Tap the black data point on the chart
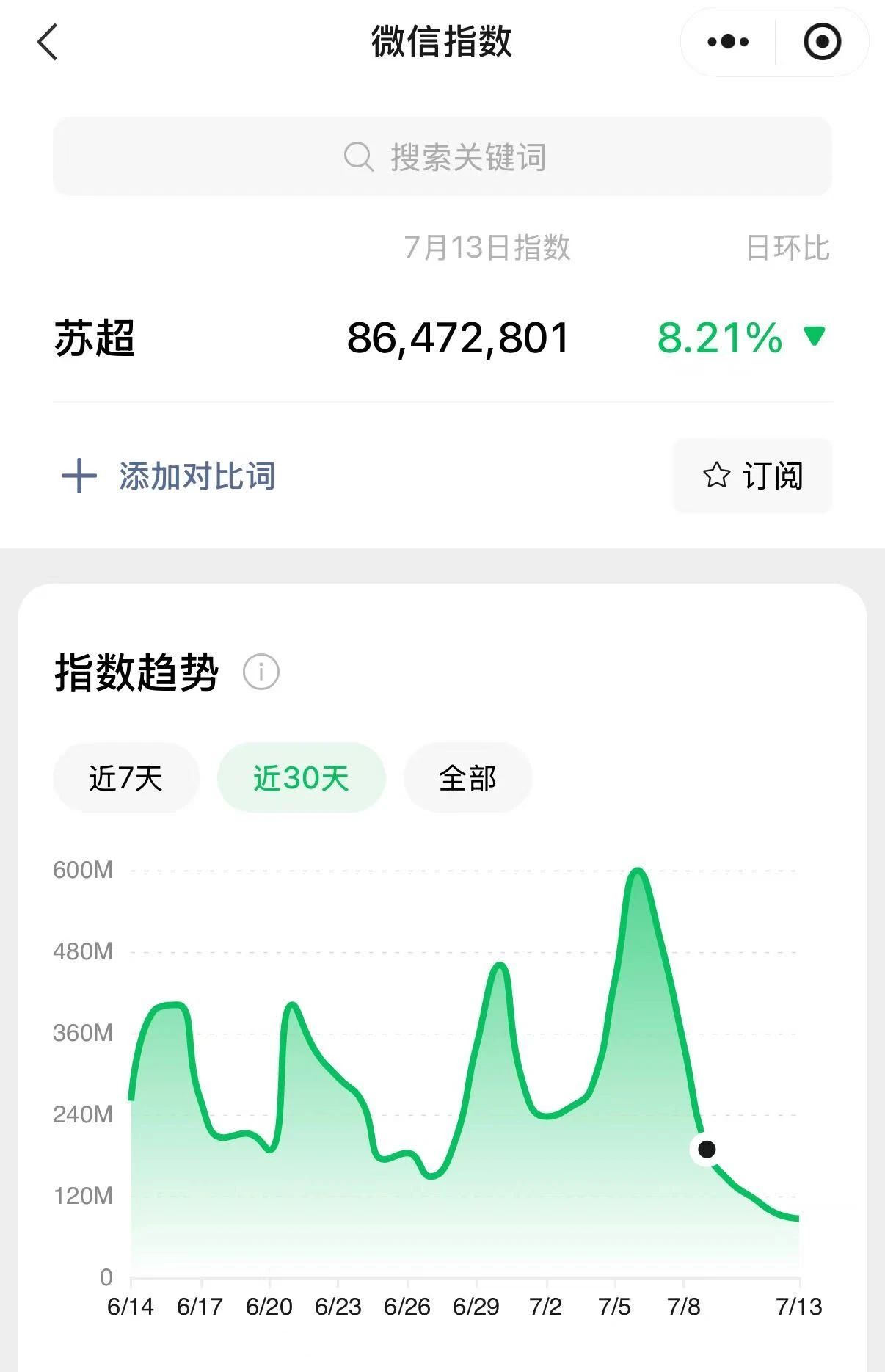 click(x=707, y=1149)
